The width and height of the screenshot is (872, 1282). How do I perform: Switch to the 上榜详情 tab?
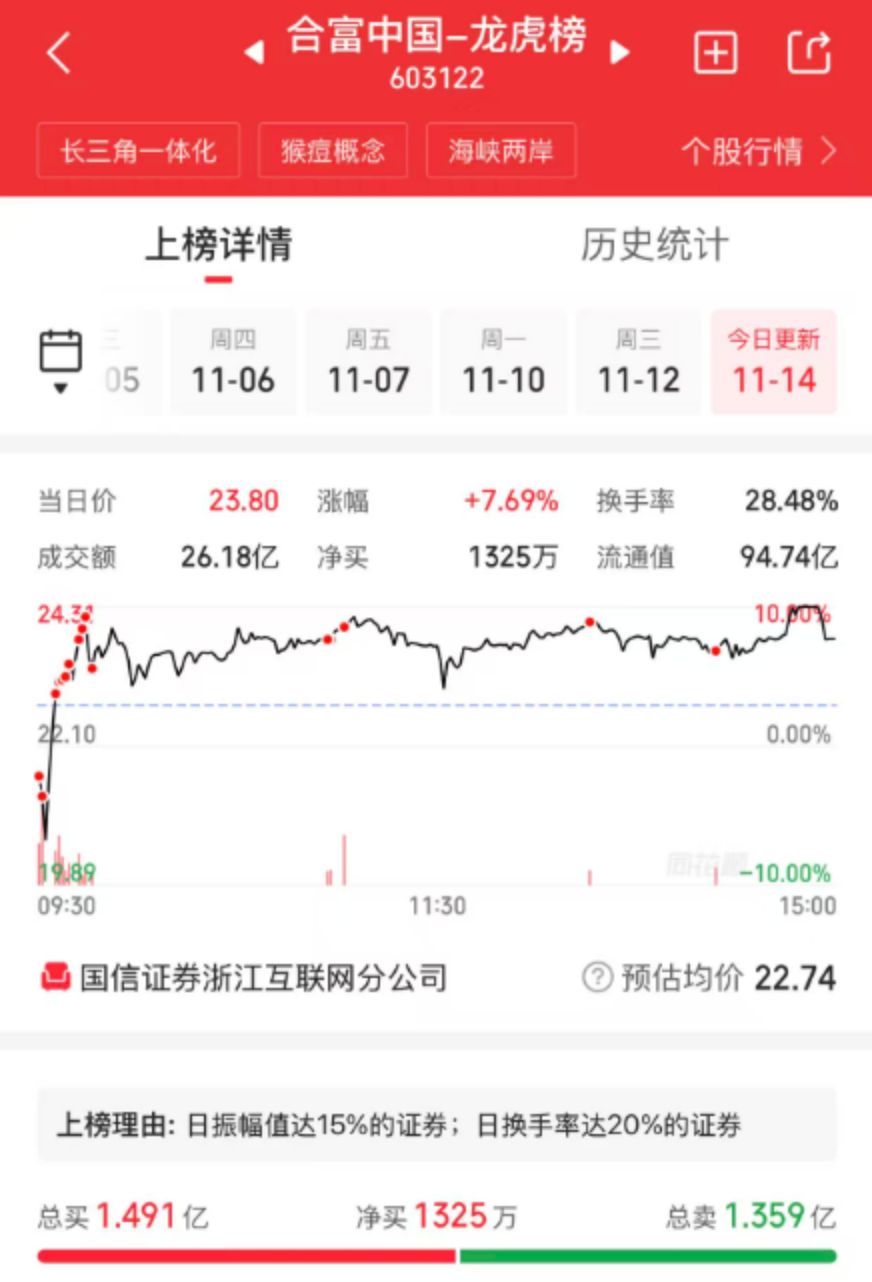218,245
